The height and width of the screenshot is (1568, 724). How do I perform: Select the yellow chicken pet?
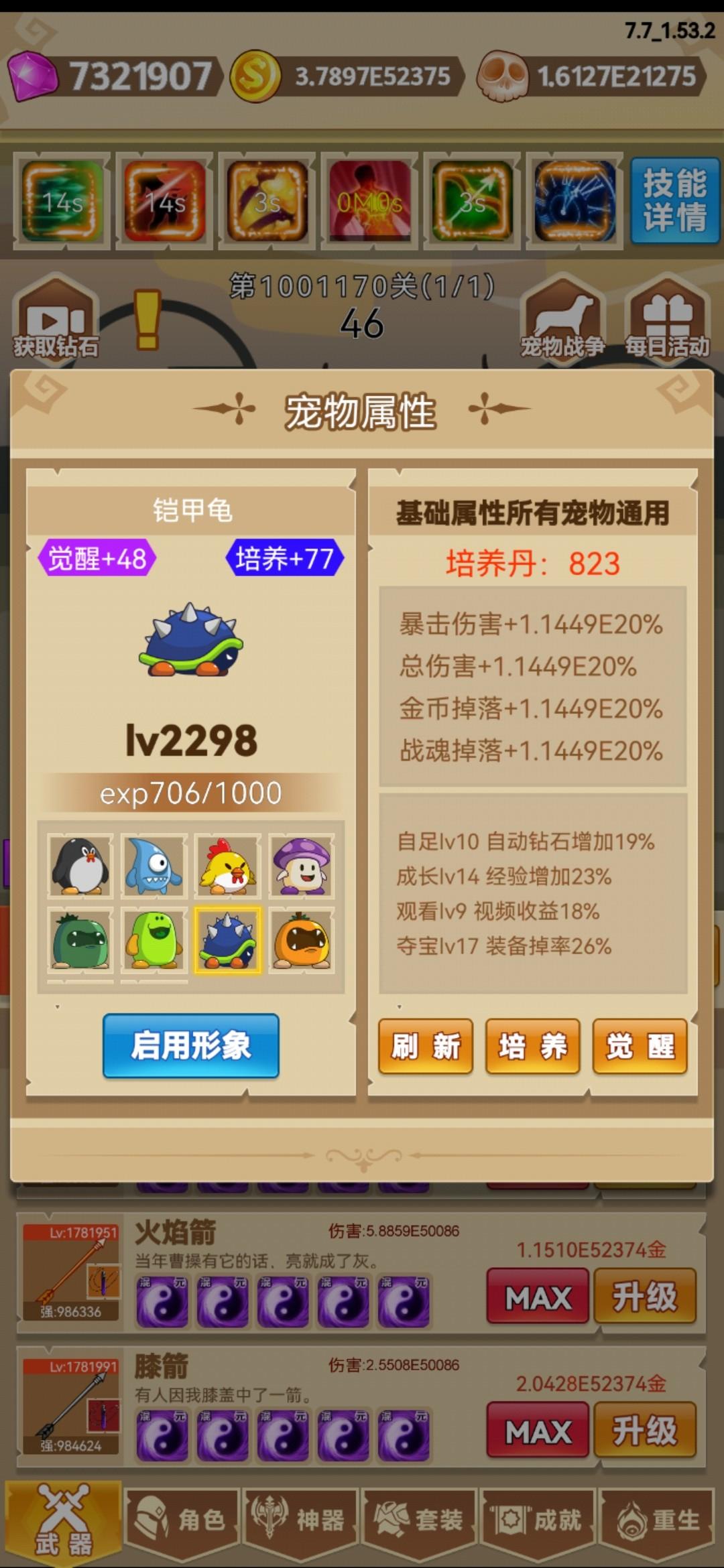228,866
